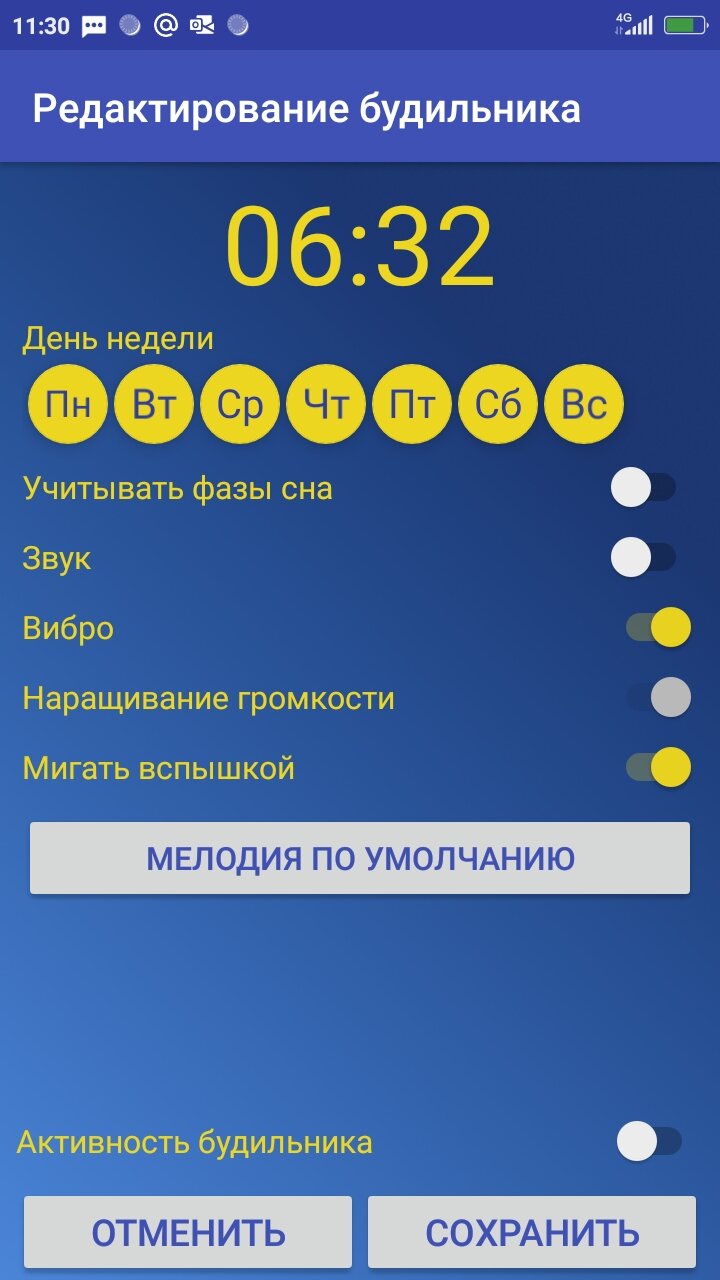Enable the Учитывать фазы сна switch
The width and height of the screenshot is (720, 1280).
644,488
